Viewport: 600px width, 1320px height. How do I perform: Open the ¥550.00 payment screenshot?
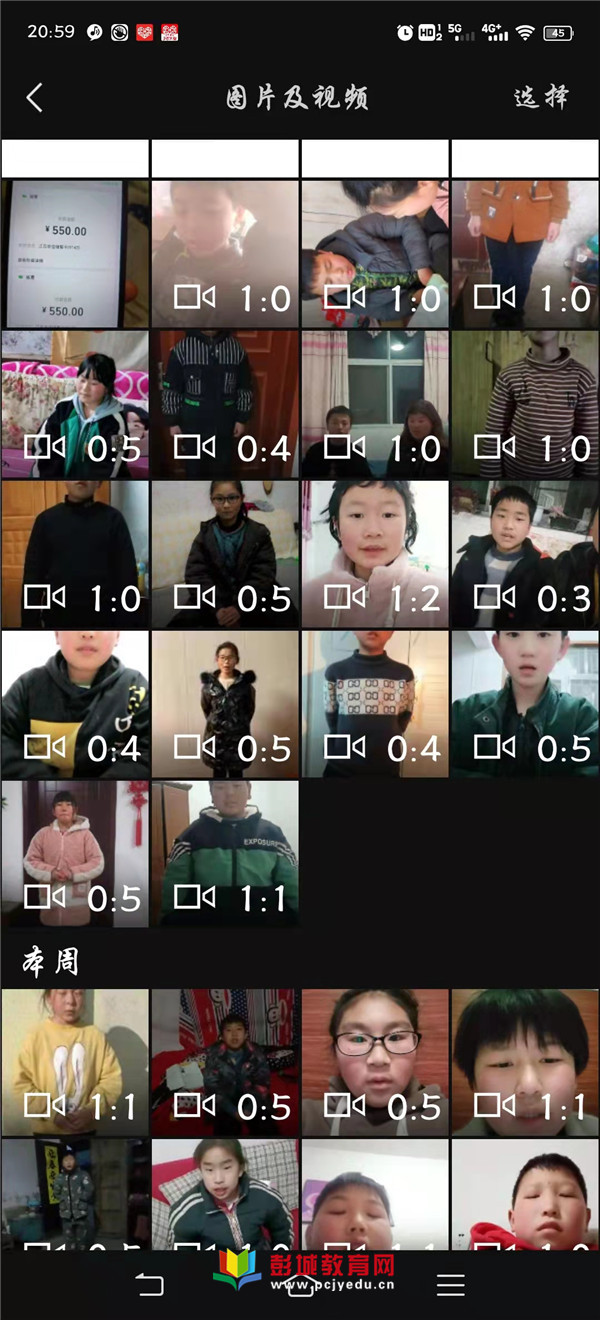[75, 254]
